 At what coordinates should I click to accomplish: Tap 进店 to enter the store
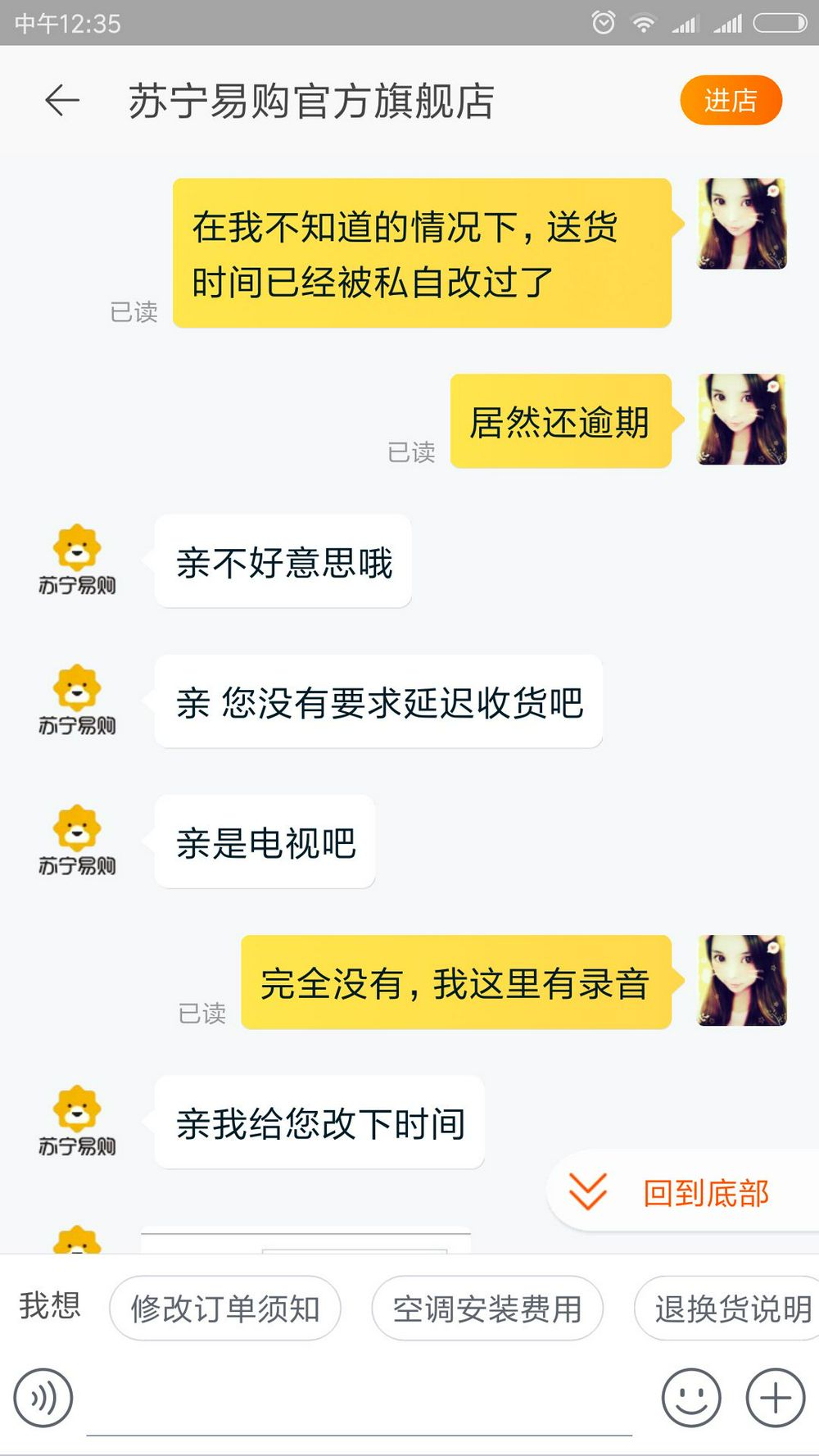(731, 101)
